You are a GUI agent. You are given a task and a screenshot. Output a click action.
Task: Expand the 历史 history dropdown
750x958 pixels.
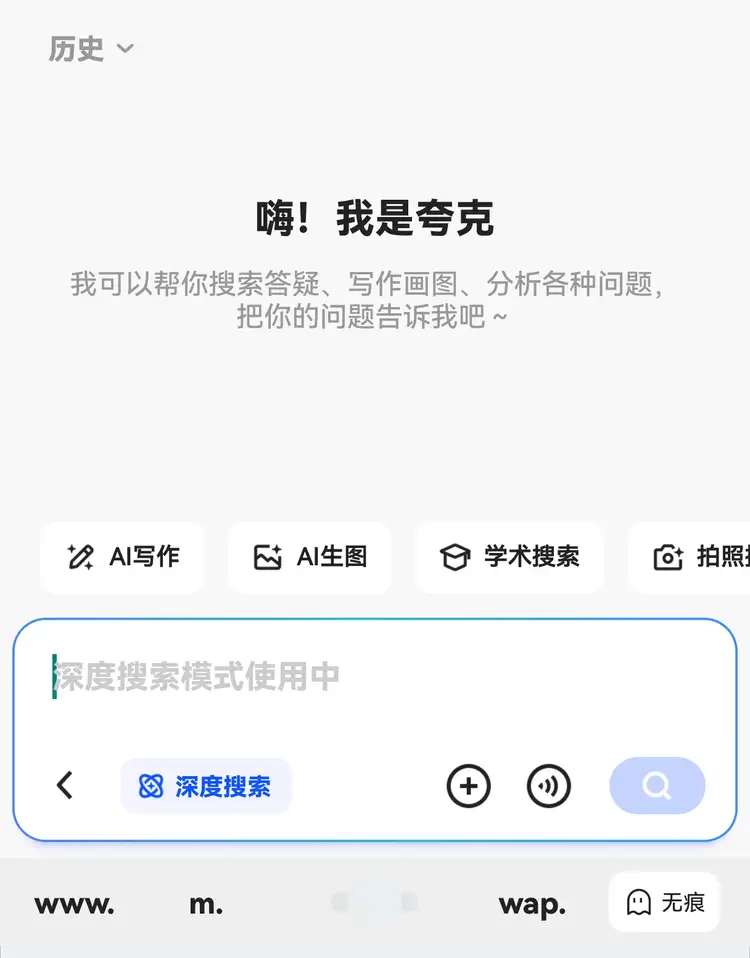pyautogui.click(x=91, y=49)
